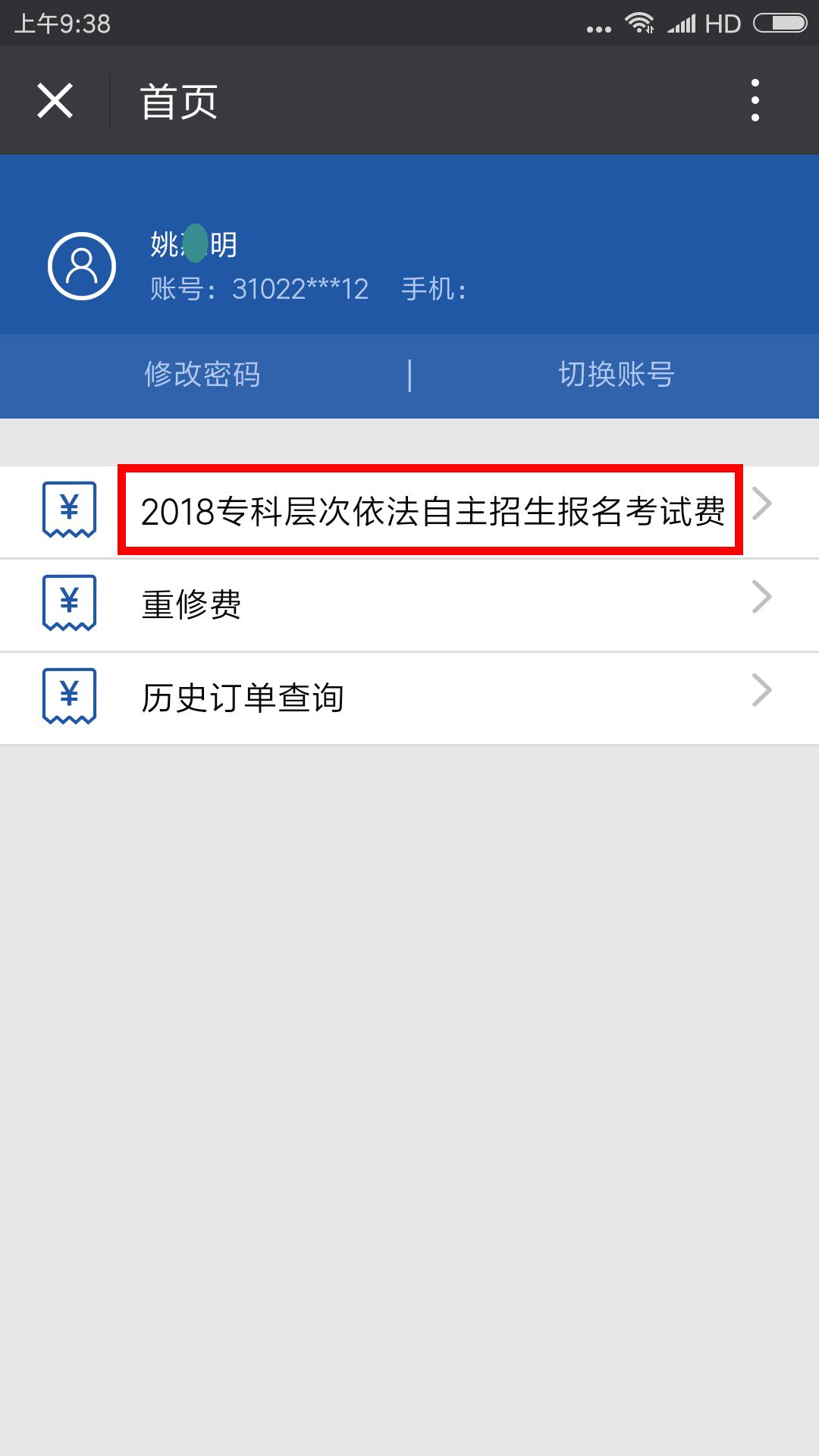Screen dimensions: 819x1456
Task: Open 历史订单查询 order history
Action: (409, 698)
